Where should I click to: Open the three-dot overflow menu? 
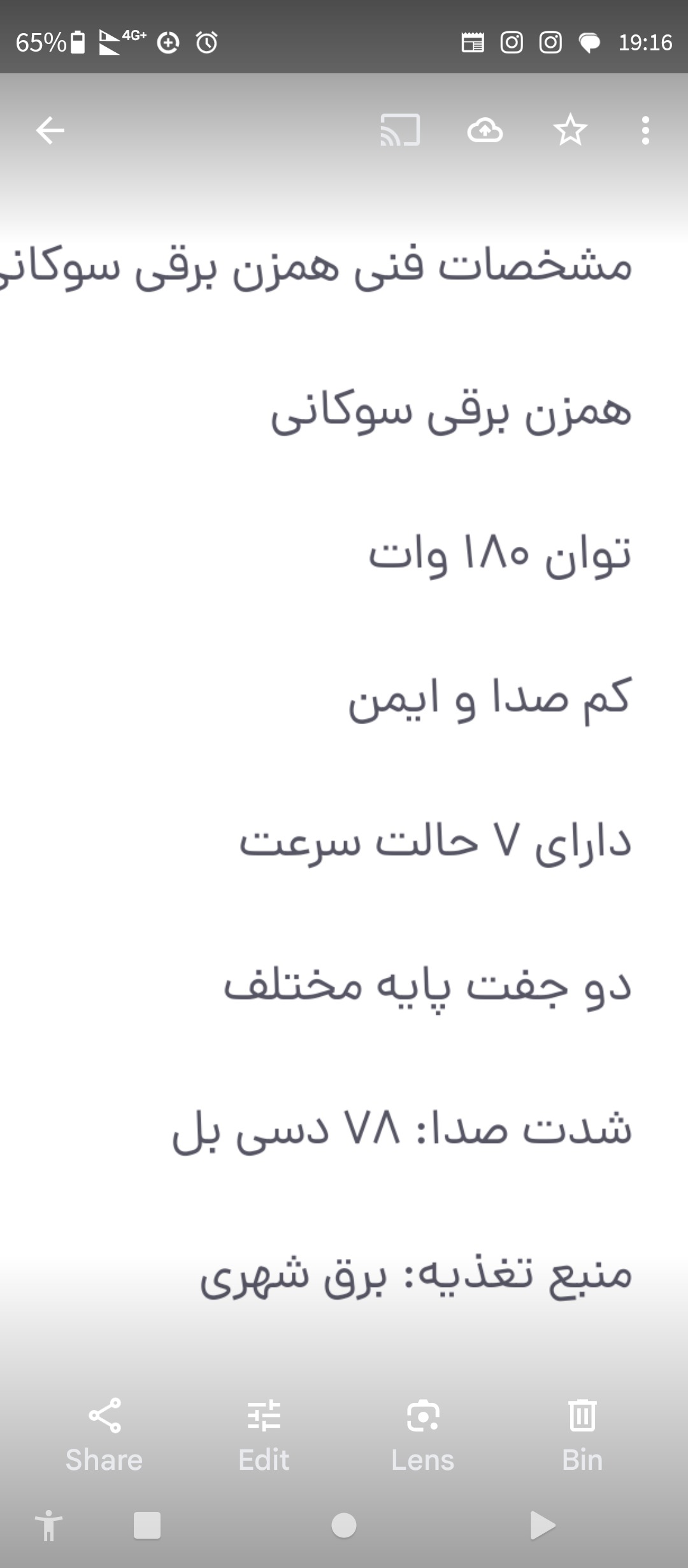(645, 131)
